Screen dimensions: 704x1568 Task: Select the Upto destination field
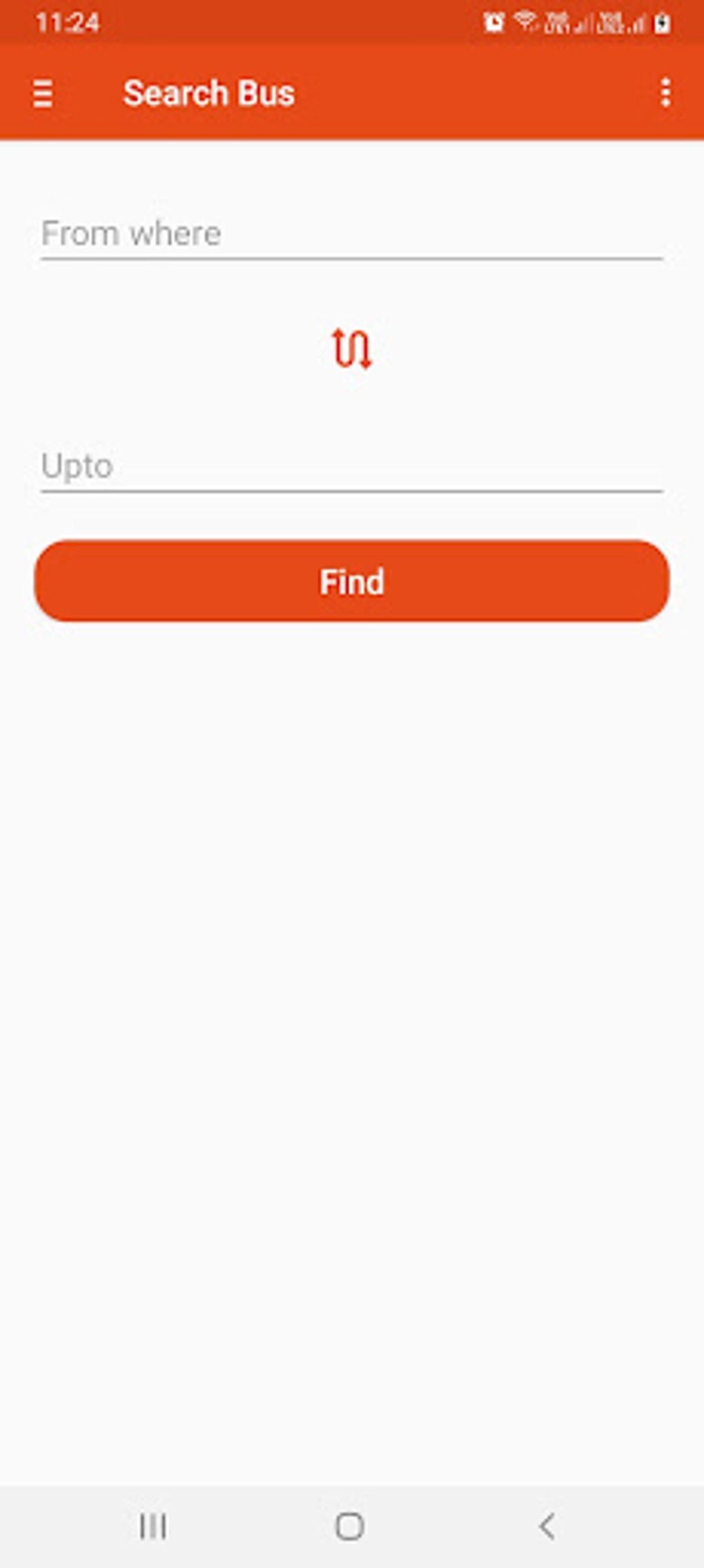pyautogui.click(x=352, y=467)
